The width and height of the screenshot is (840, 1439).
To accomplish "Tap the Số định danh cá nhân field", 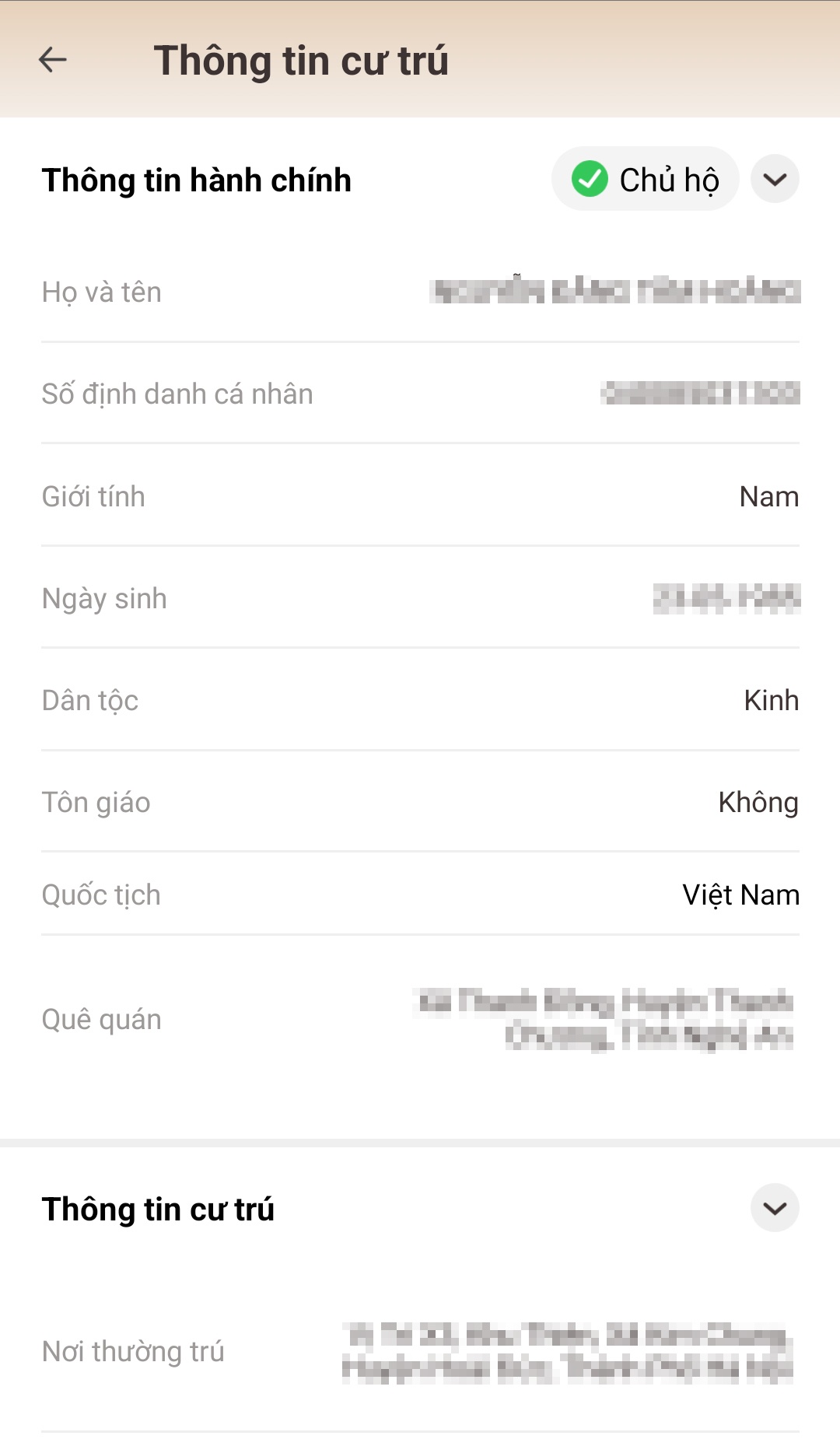I will (x=420, y=393).
